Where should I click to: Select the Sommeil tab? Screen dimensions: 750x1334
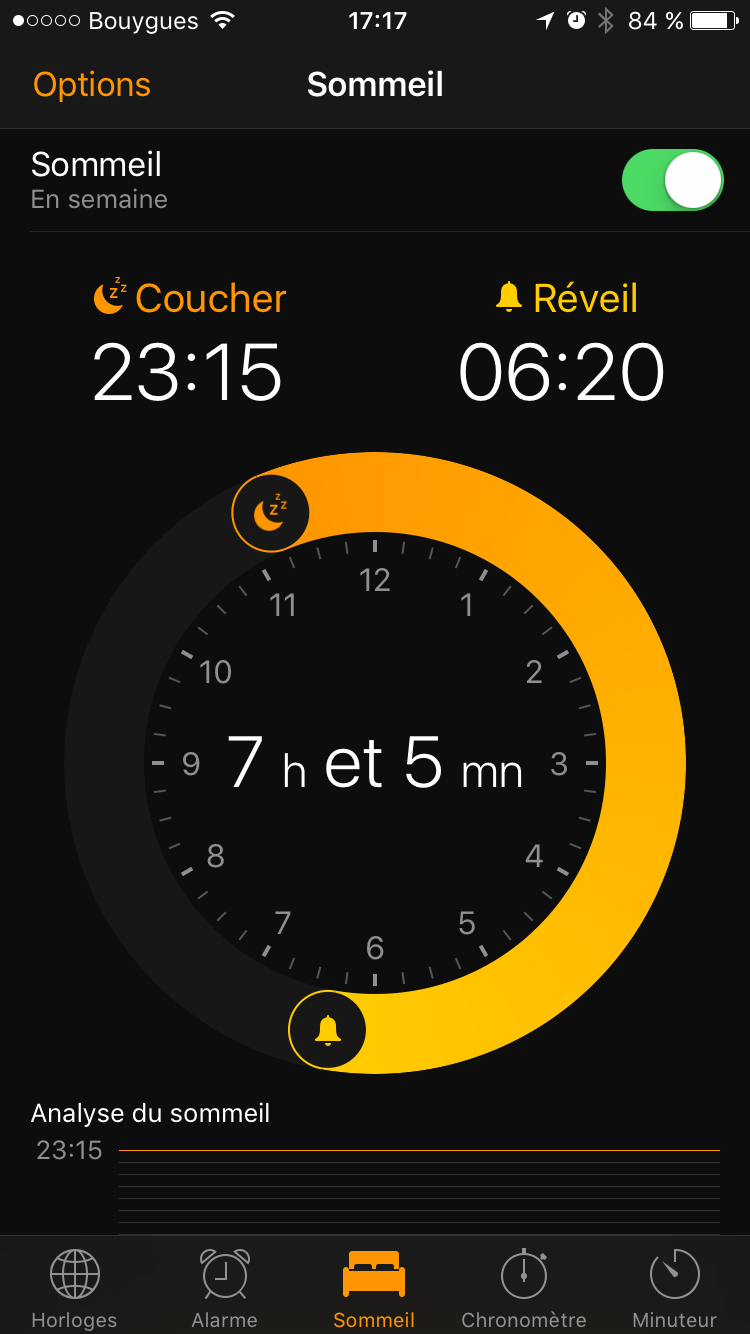click(x=374, y=1288)
